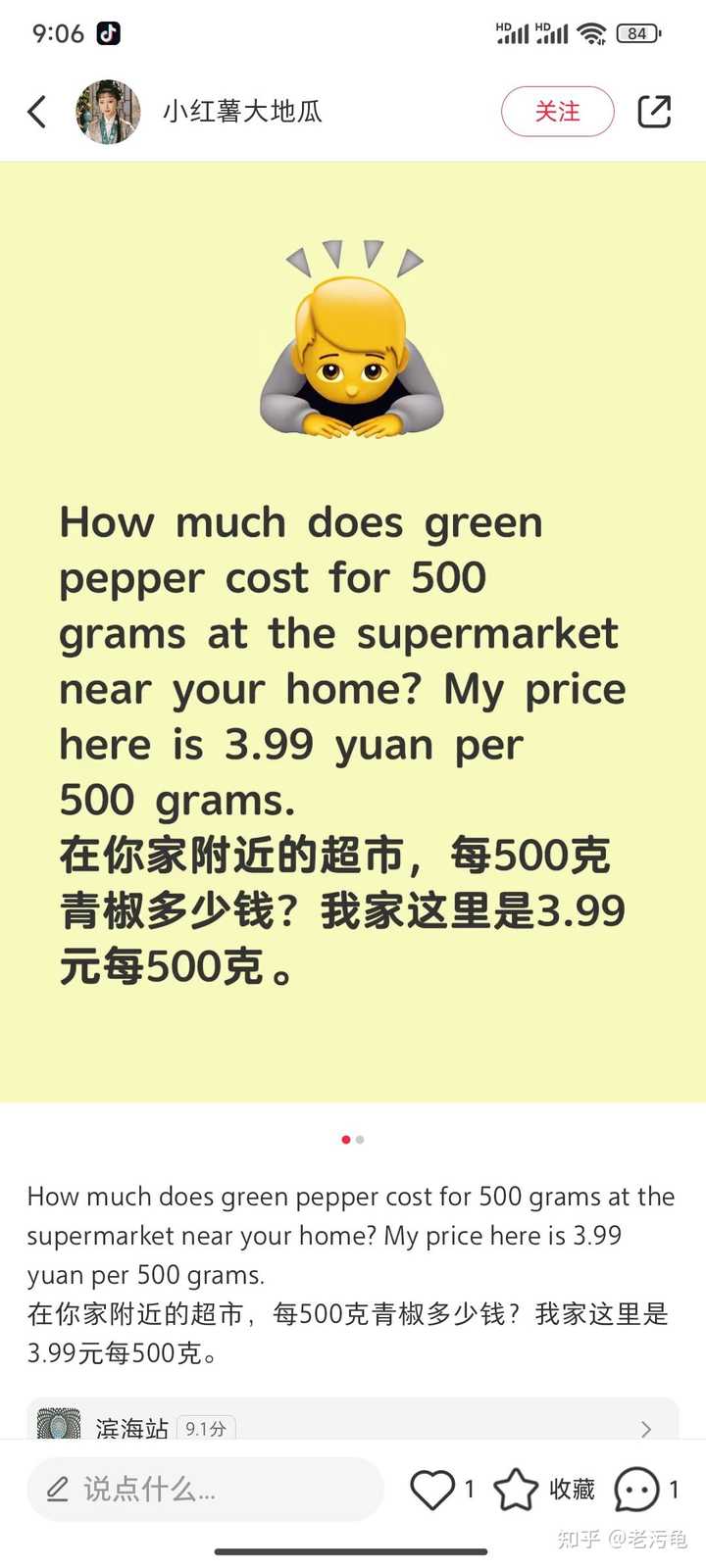This screenshot has width=706, height=1568.
Task: Like this post with the heart
Action: pos(431,1490)
